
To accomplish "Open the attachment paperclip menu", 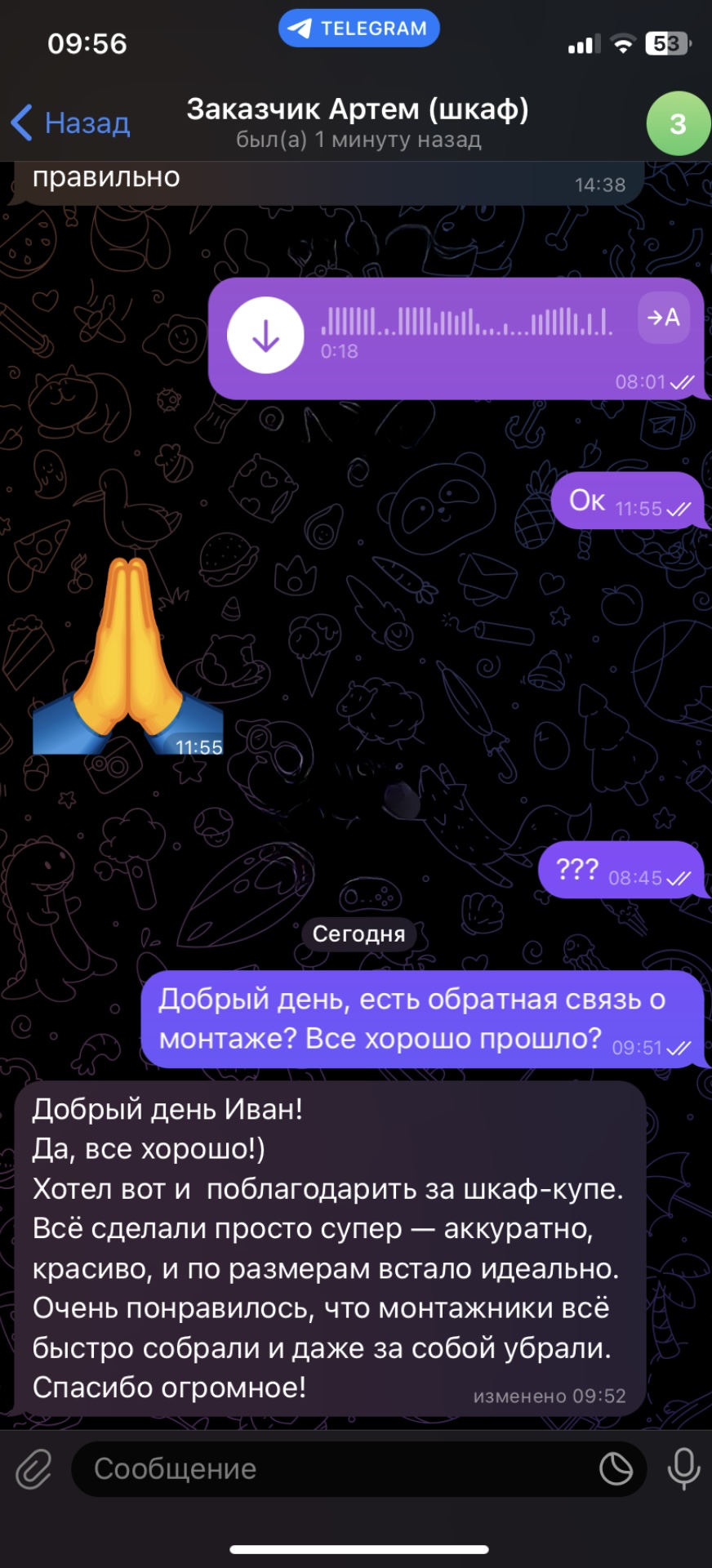I will click(34, 1468).
